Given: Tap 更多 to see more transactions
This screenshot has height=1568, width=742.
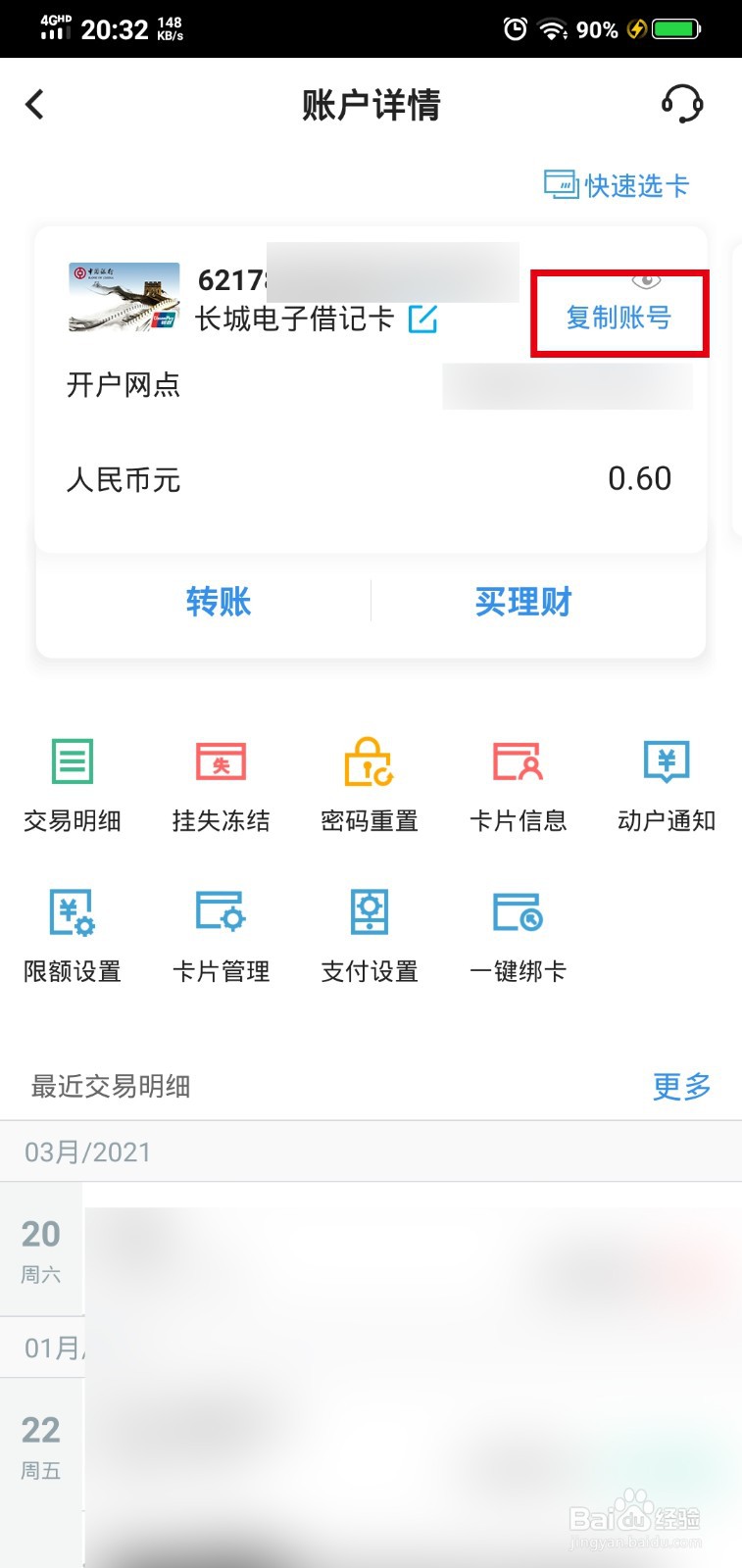Looking at the screenshot, I should (681, 1086).
